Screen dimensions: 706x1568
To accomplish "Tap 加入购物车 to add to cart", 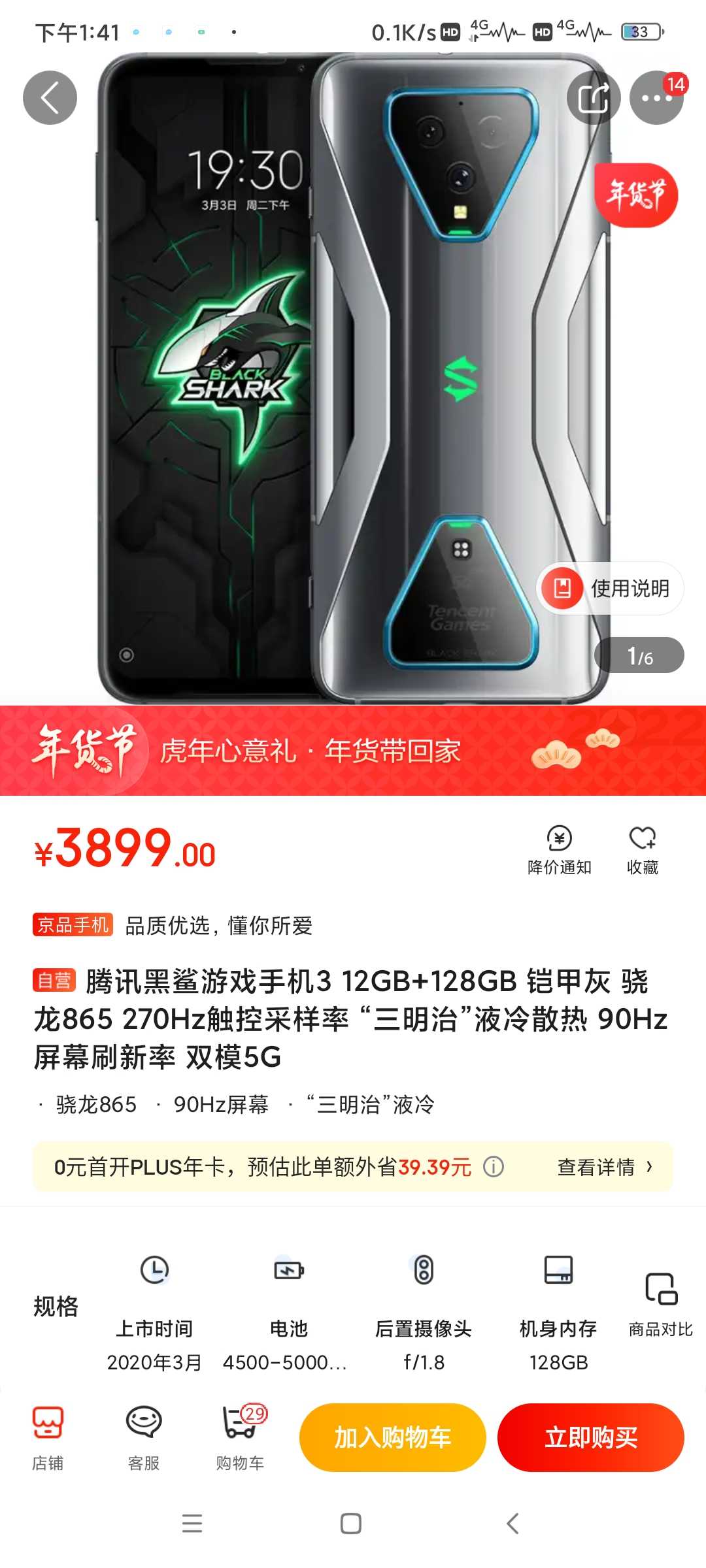I will pyautogui.click(x=393, y=1437).
